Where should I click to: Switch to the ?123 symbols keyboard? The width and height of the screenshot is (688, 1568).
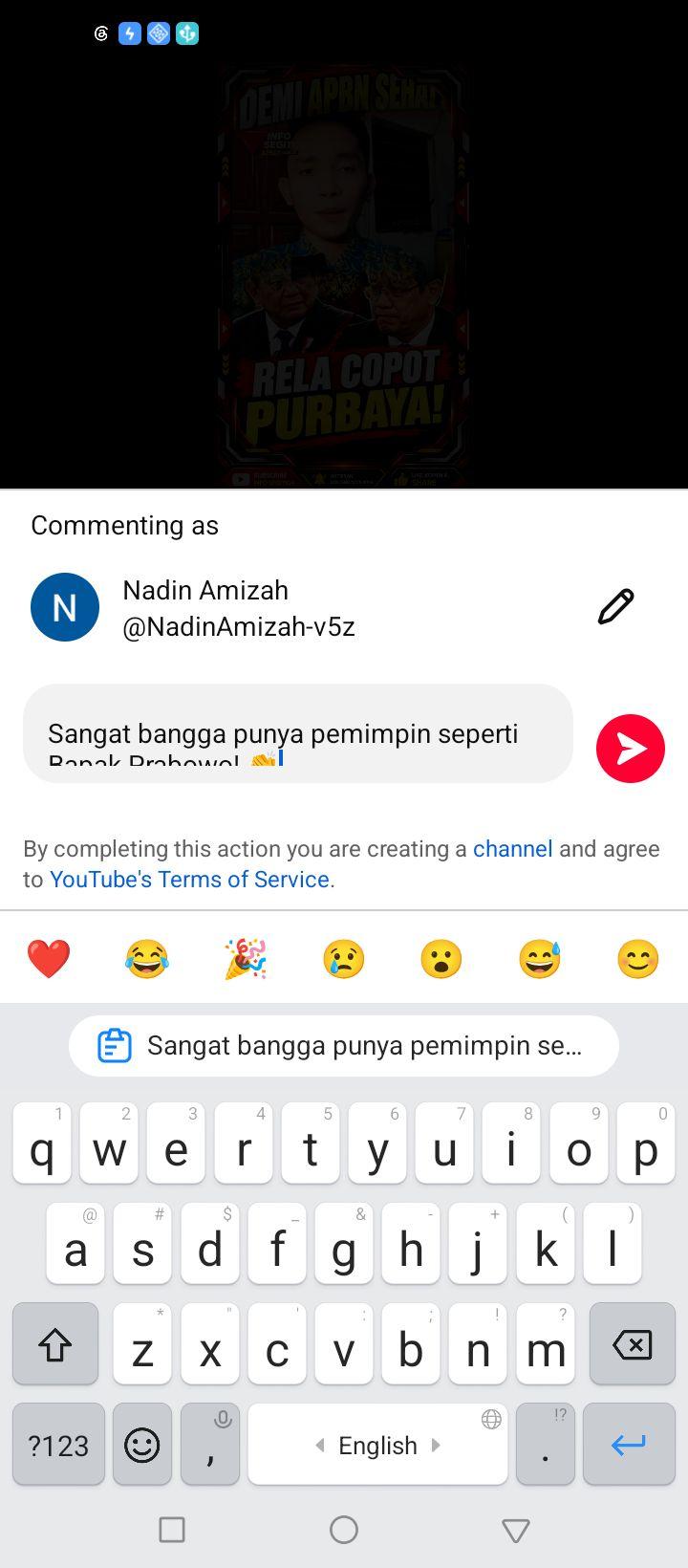point(58,1445)
